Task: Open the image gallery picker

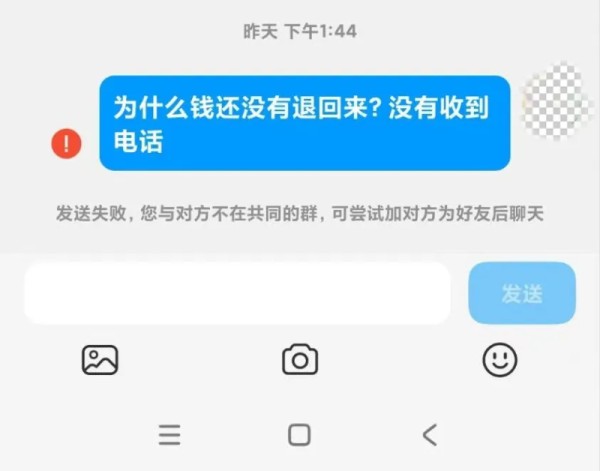Action: pyautogui.click(x=100, y=359)
